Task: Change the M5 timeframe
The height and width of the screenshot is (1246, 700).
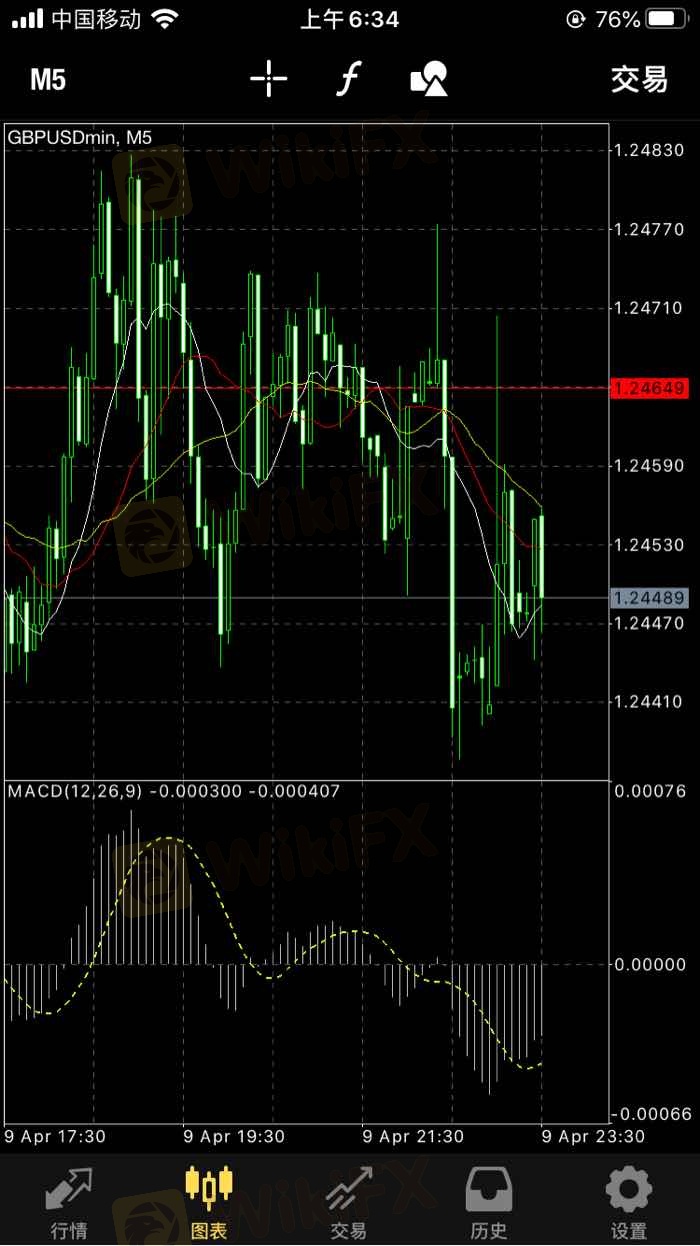Action: 48,80
